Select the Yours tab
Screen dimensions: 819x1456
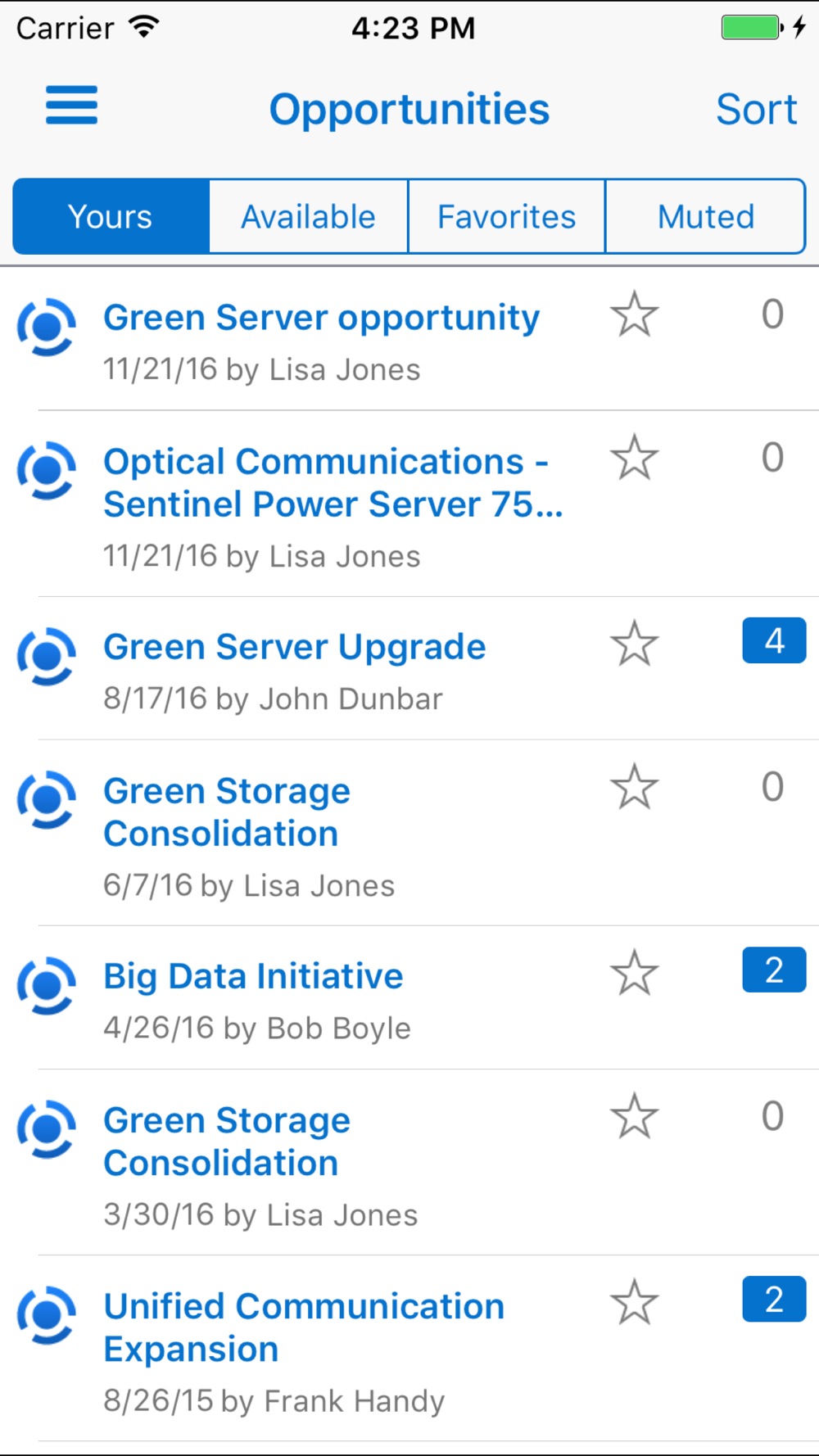pos(111,217)
